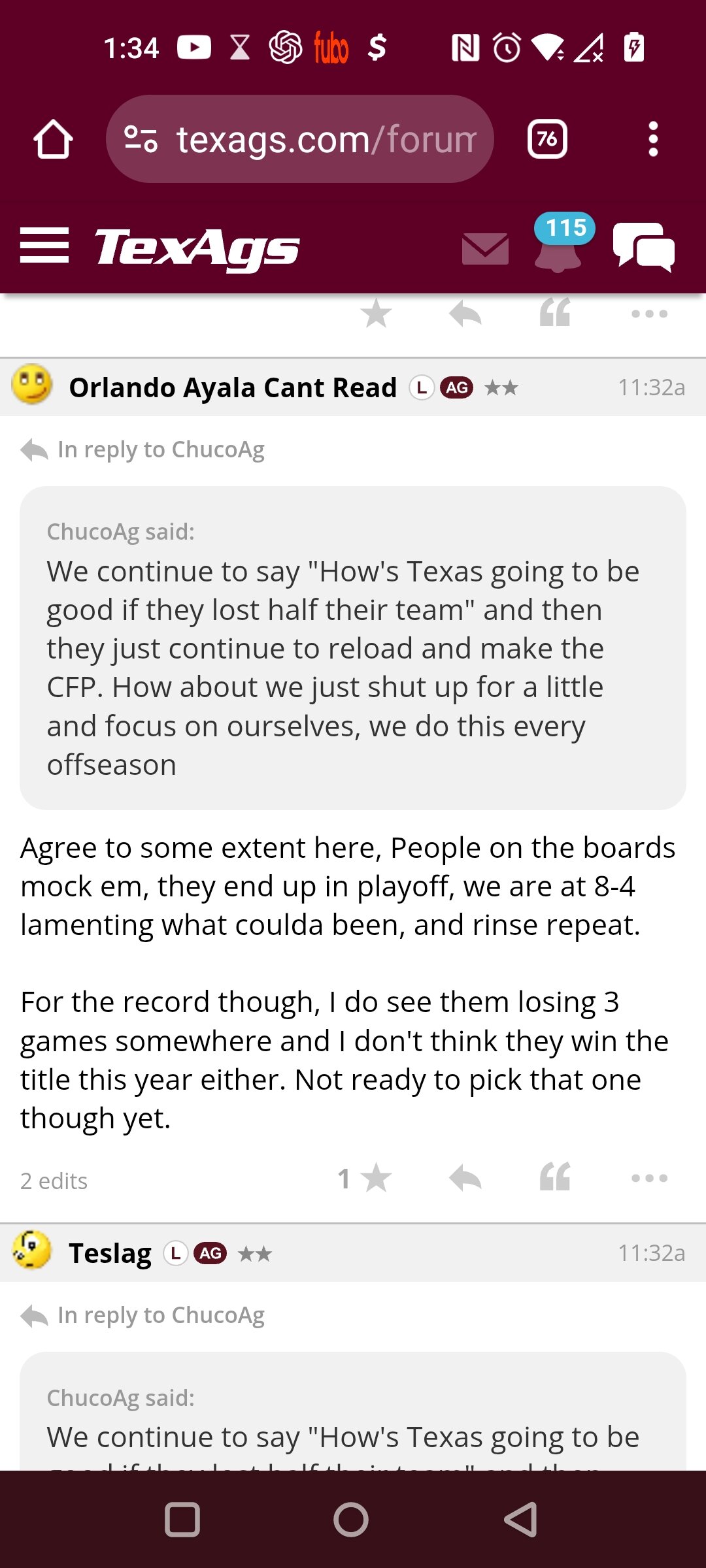Viewport: 706px width, 1568px height.
Task: Star Orlando Ayala Cant Read's post
Action: pyautogui.click(x=376, y=1178)
